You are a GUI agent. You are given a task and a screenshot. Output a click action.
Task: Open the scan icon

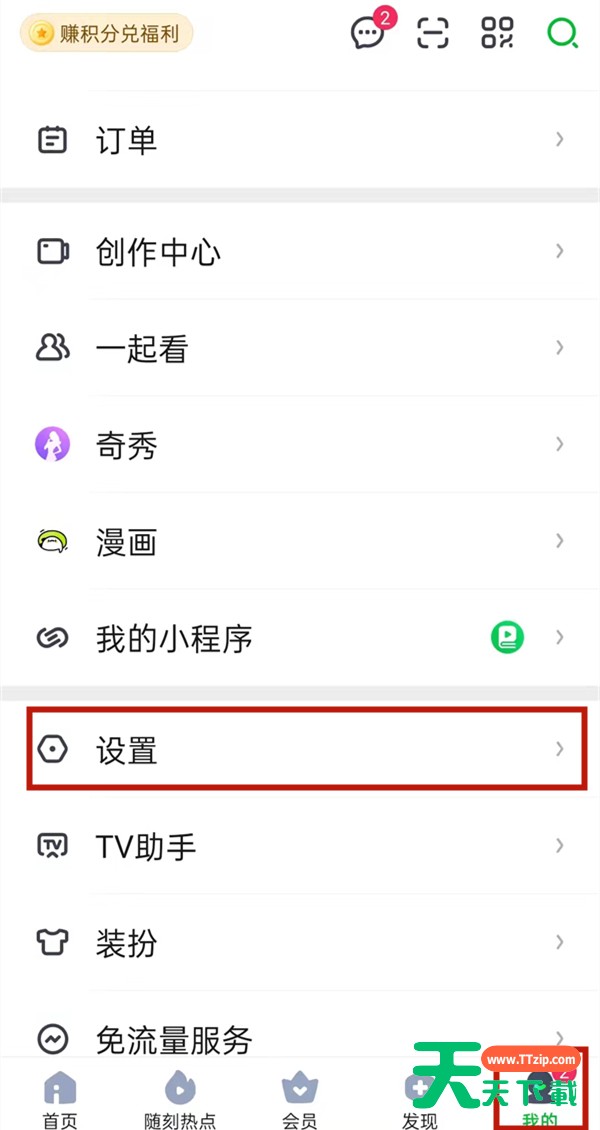point(433,32)
